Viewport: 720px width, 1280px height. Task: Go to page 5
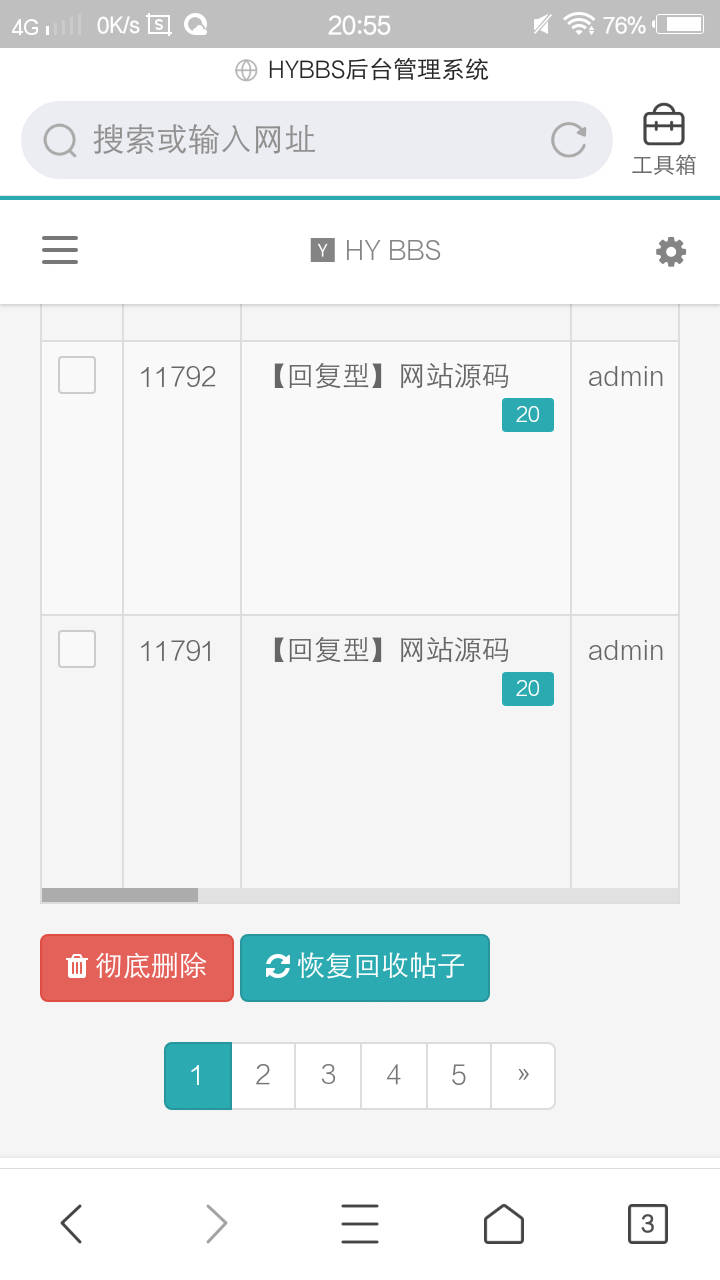(x=458, y=1075)
